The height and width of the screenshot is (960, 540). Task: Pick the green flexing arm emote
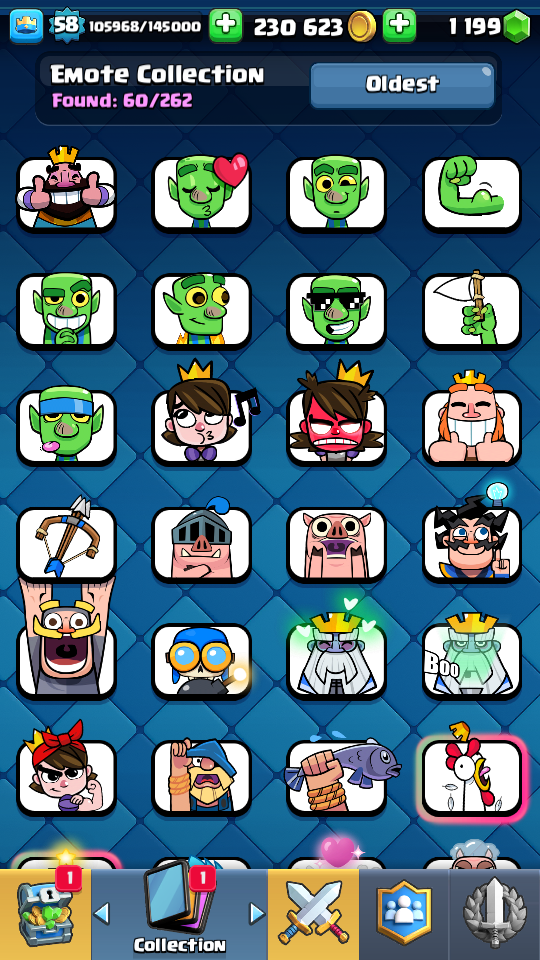point(471,194)
